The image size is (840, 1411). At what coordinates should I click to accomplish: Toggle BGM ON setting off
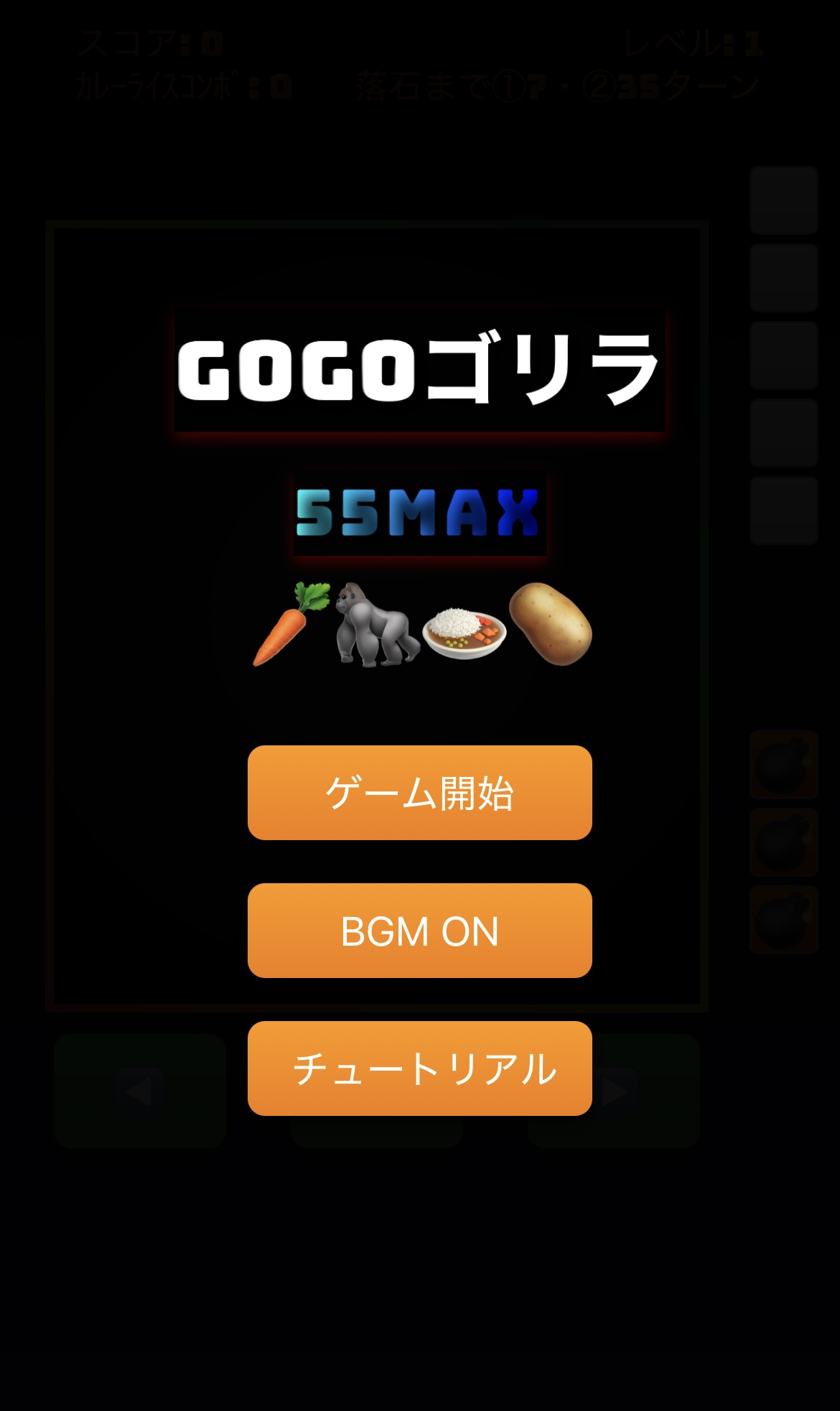(x=419, y=930)
